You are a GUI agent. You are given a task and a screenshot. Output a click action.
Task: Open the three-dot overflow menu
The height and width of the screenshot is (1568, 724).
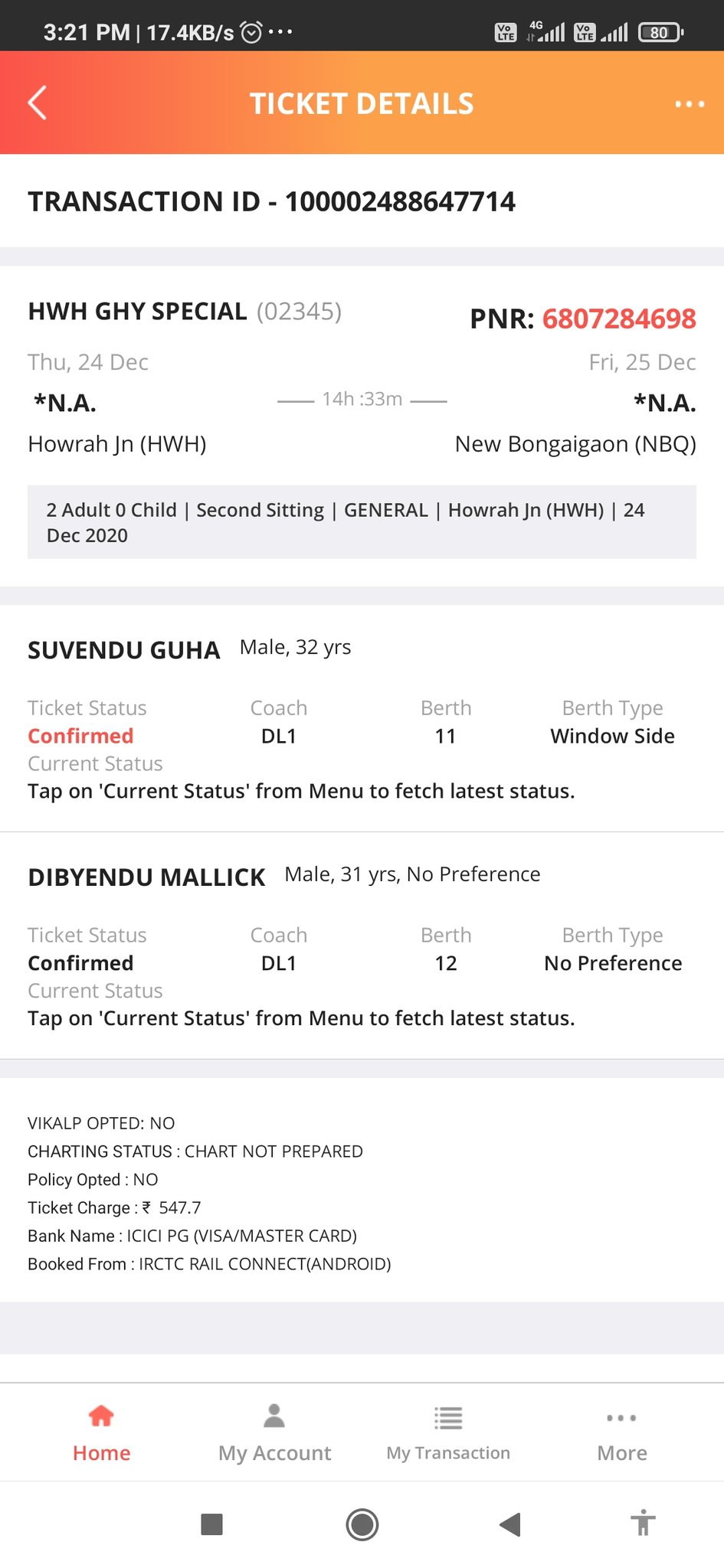(x=689, y=104)
